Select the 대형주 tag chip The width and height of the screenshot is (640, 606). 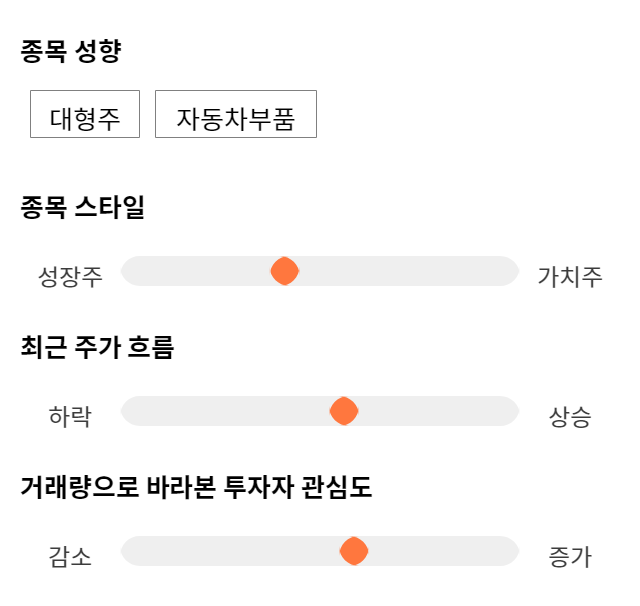85,114
